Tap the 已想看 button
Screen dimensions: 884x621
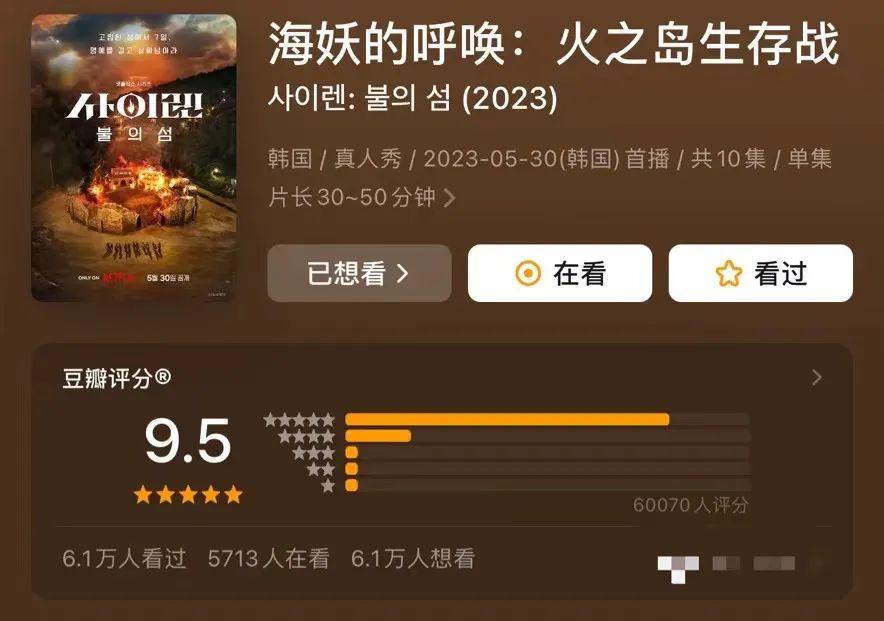tap(359, 274)
